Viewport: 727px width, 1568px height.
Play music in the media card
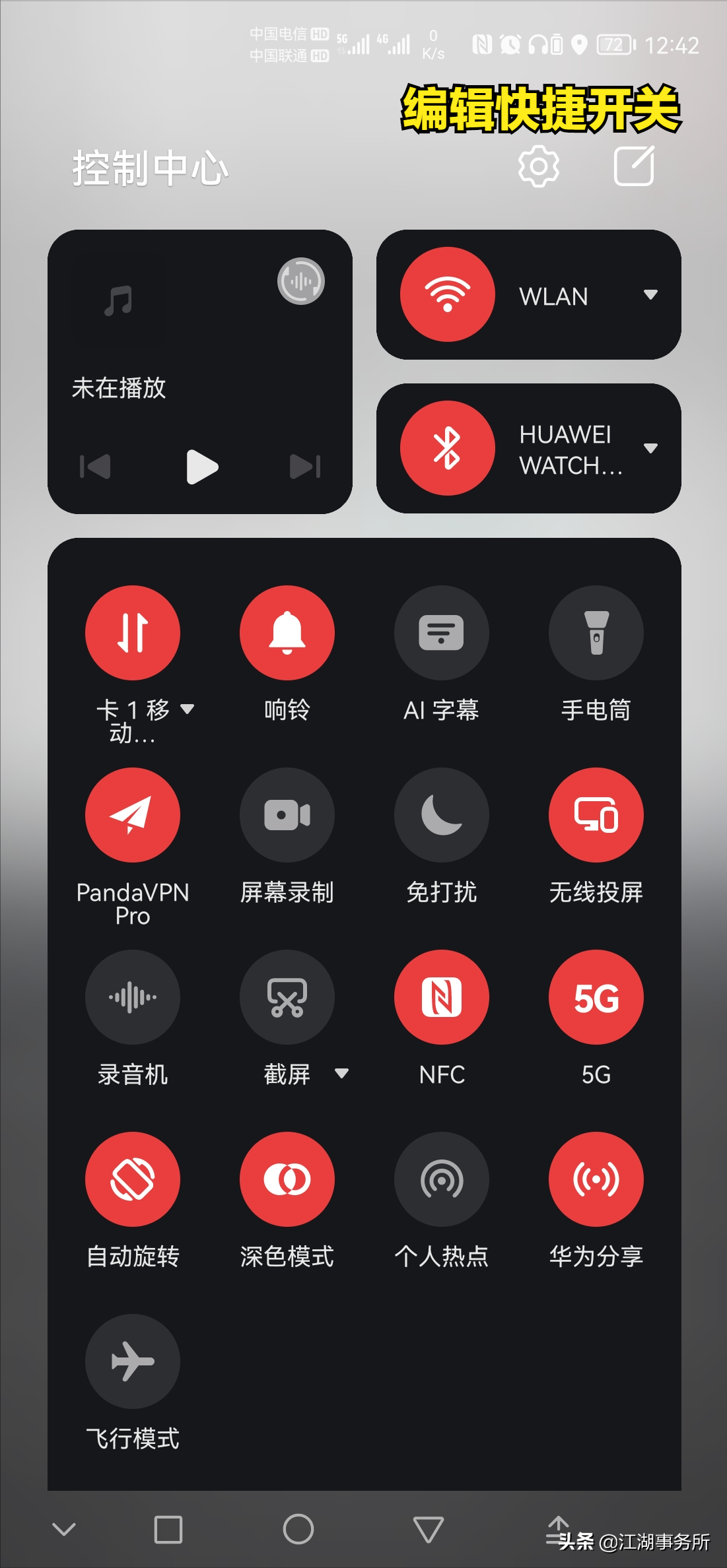pyautogui.click(x=201, y=467)
